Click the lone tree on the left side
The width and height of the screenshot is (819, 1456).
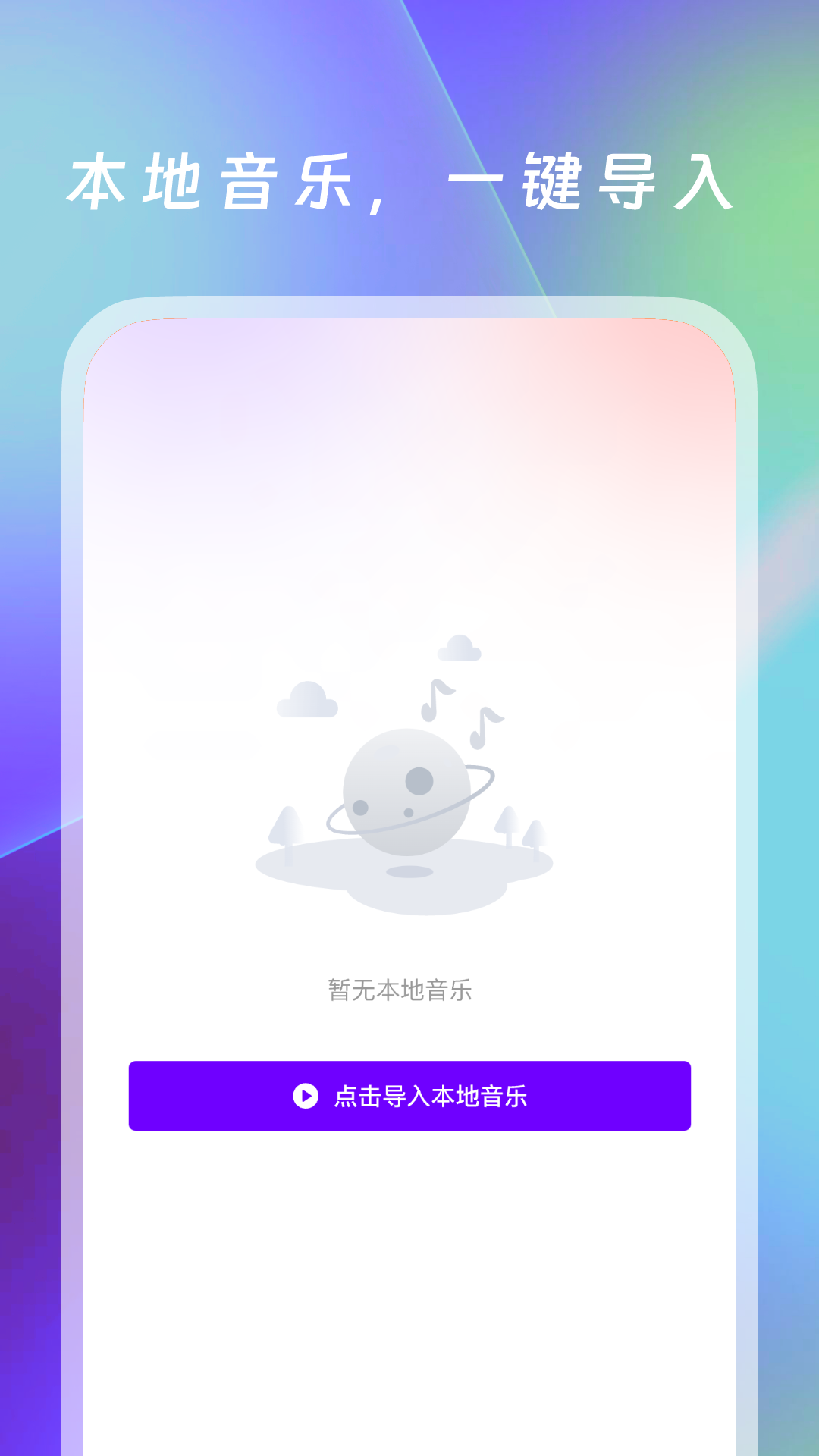[287, 827]
